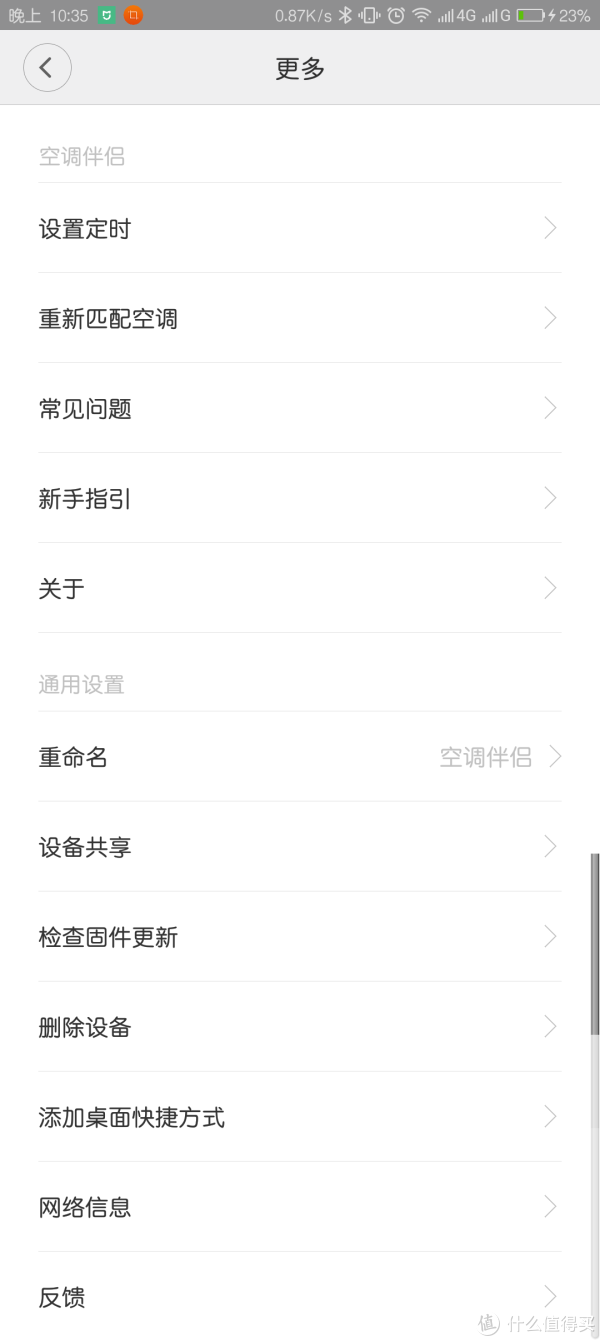The height and width of the screenshot is (1341, 600).
Task: Open 设置定时 timer settings
Action: pos(300,228)
